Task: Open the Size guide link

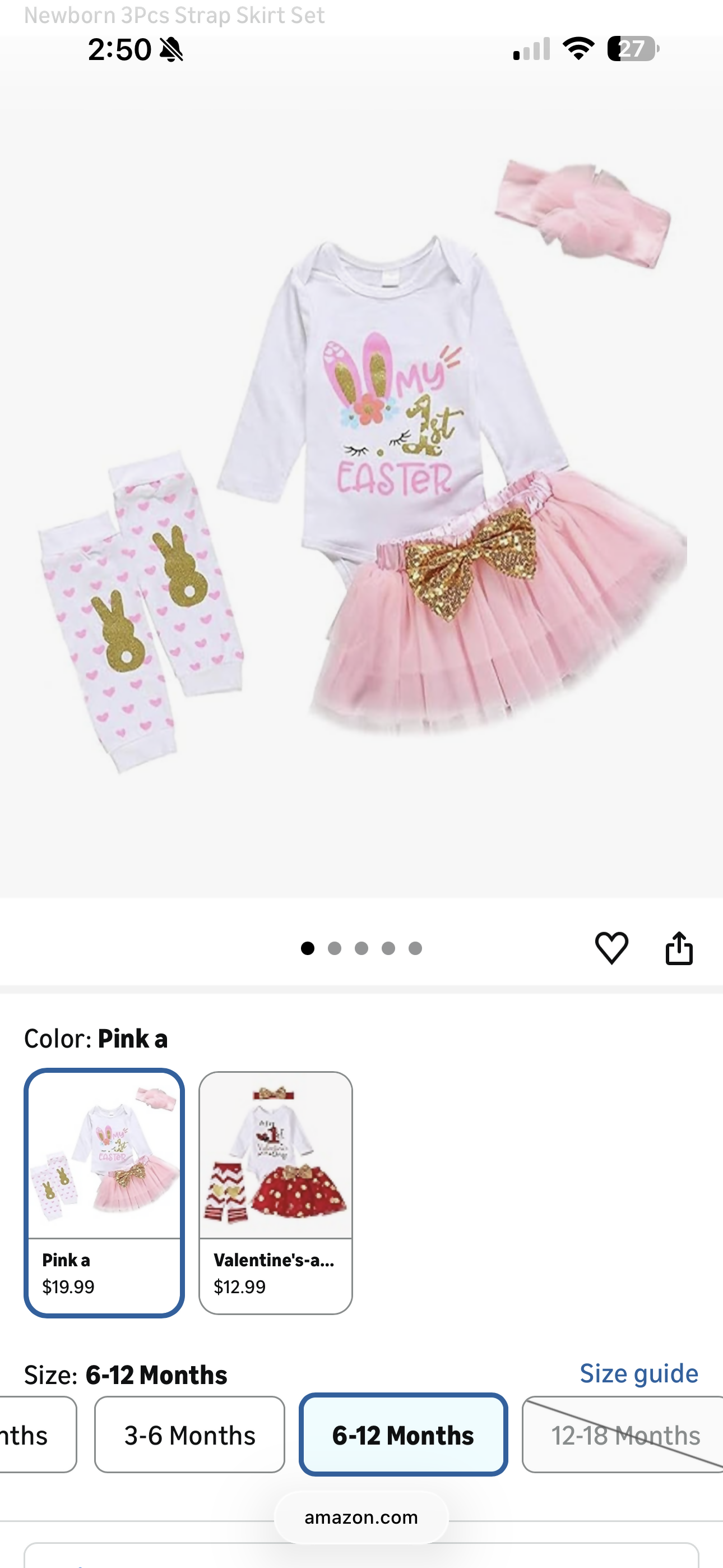Action: pyautogui.click(x=638, y=1373)
